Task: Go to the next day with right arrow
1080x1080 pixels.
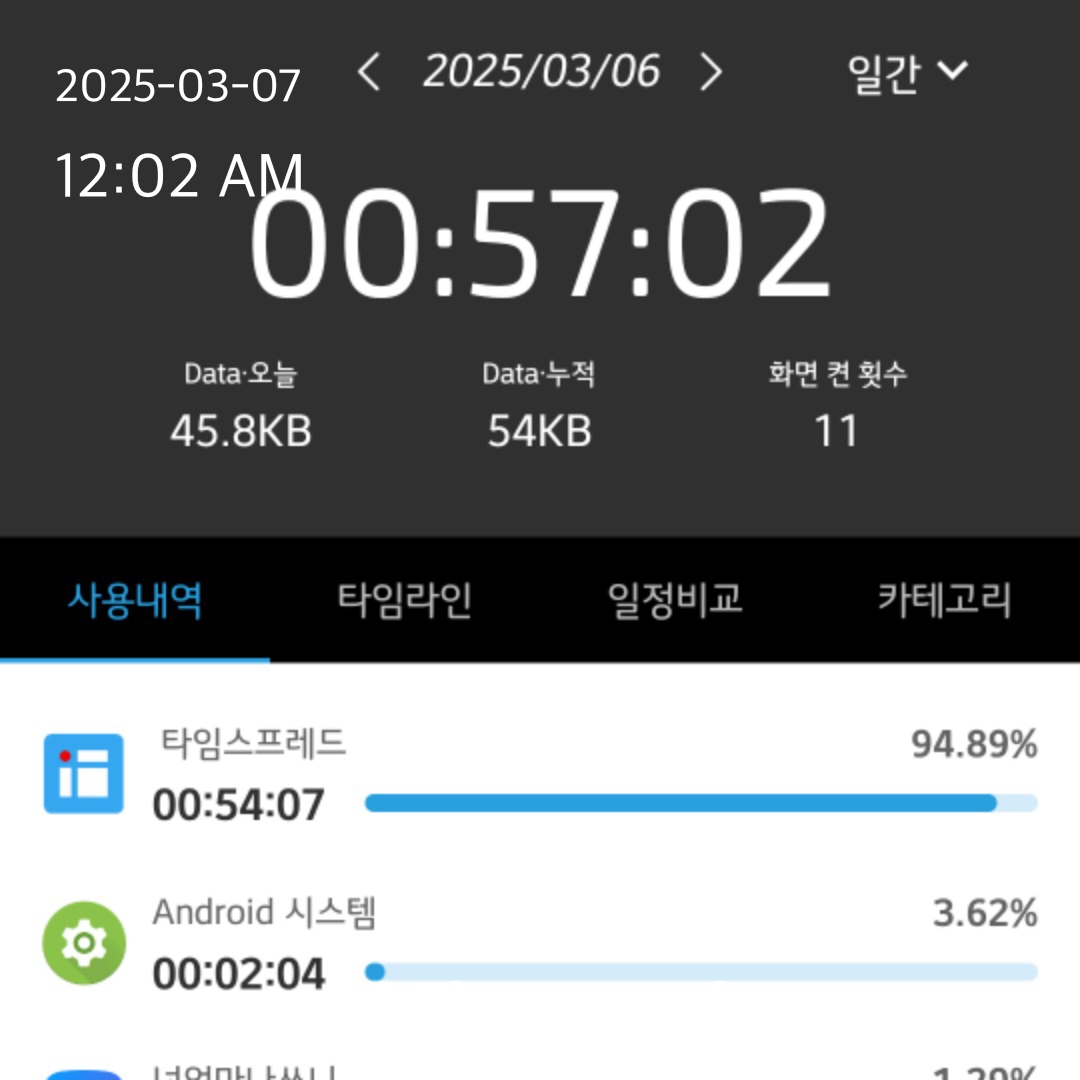Action: coord(711,72)
